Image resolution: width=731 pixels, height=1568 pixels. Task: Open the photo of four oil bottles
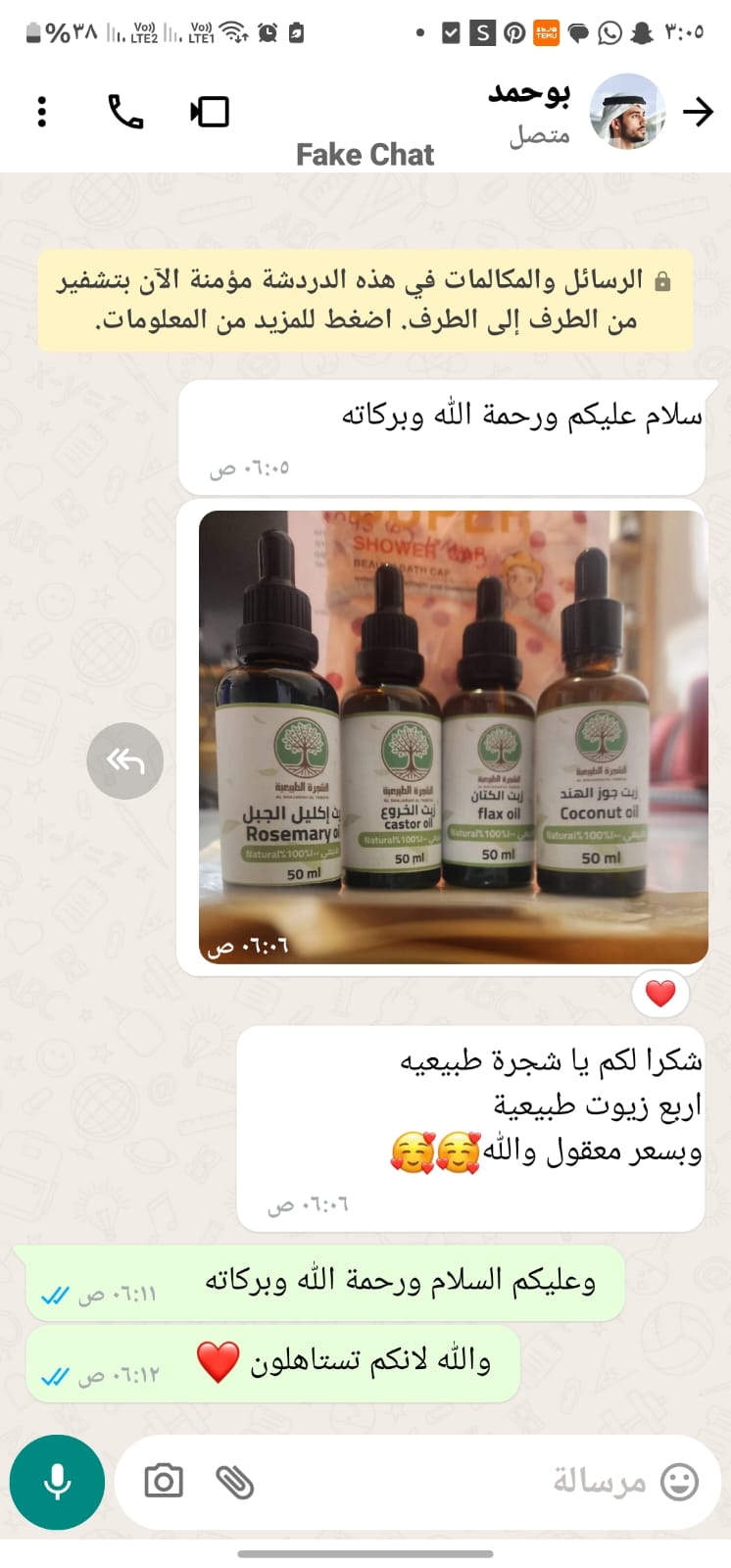[x=453, y=735]
